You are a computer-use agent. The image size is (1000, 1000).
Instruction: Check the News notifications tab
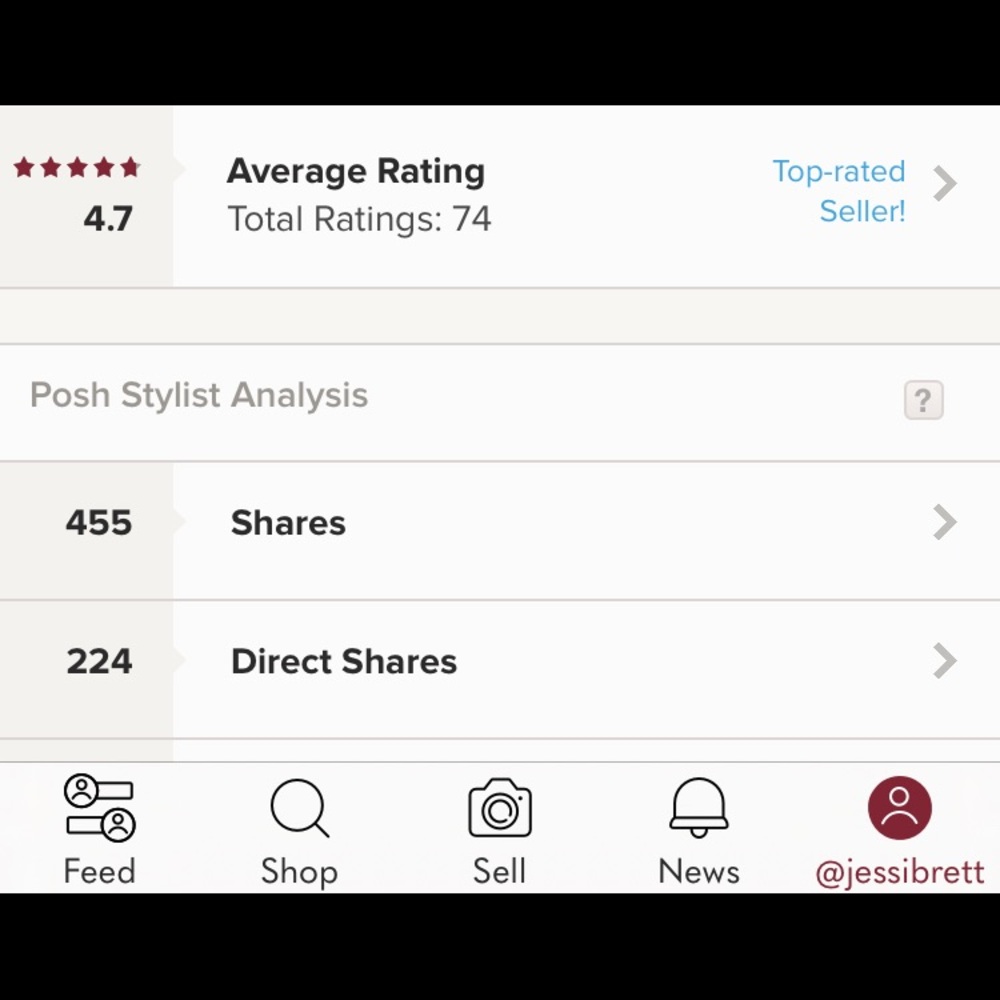pos(699,830)
